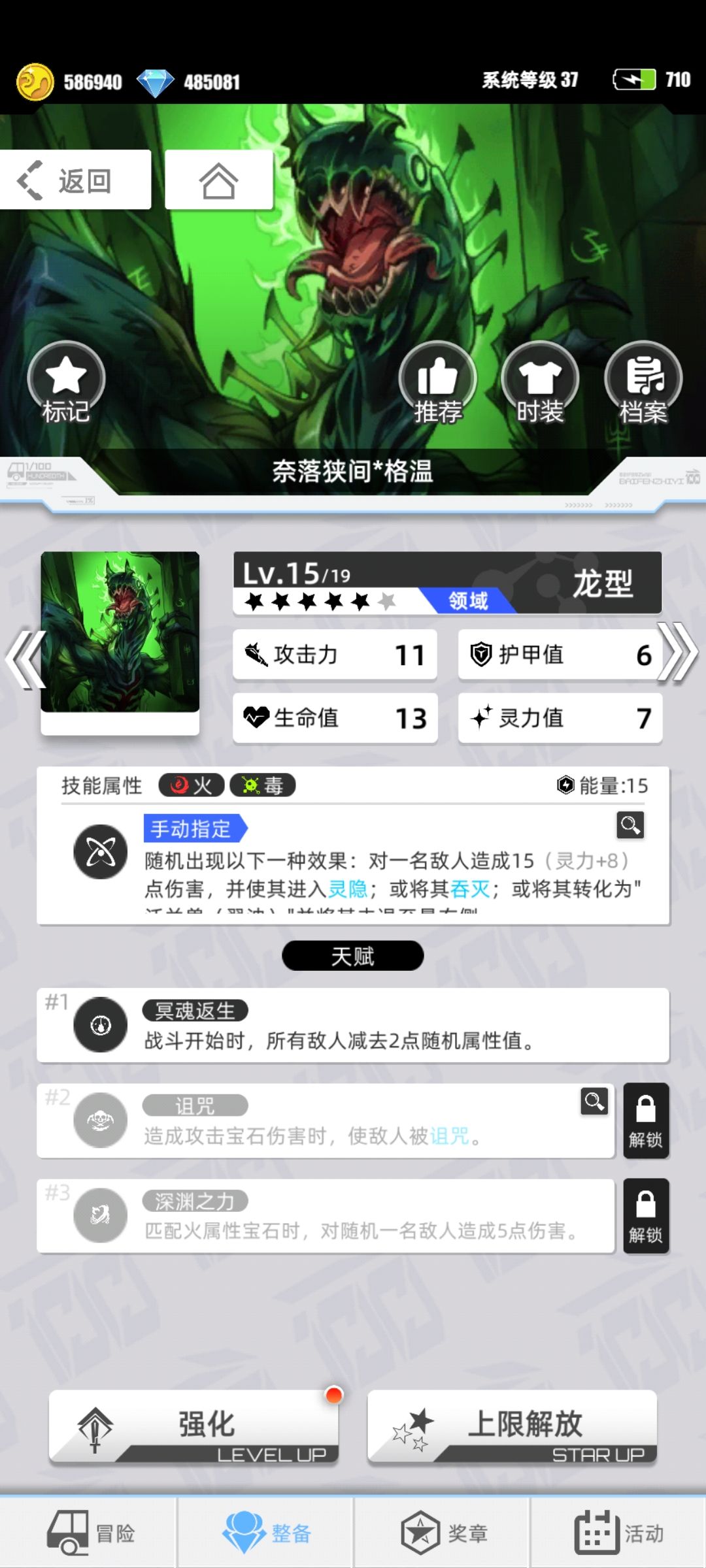Image resolution: width=706 pixels, height=1568 pixels.
Task: Expand the 天赋 talent section
Action: [352, 955]
